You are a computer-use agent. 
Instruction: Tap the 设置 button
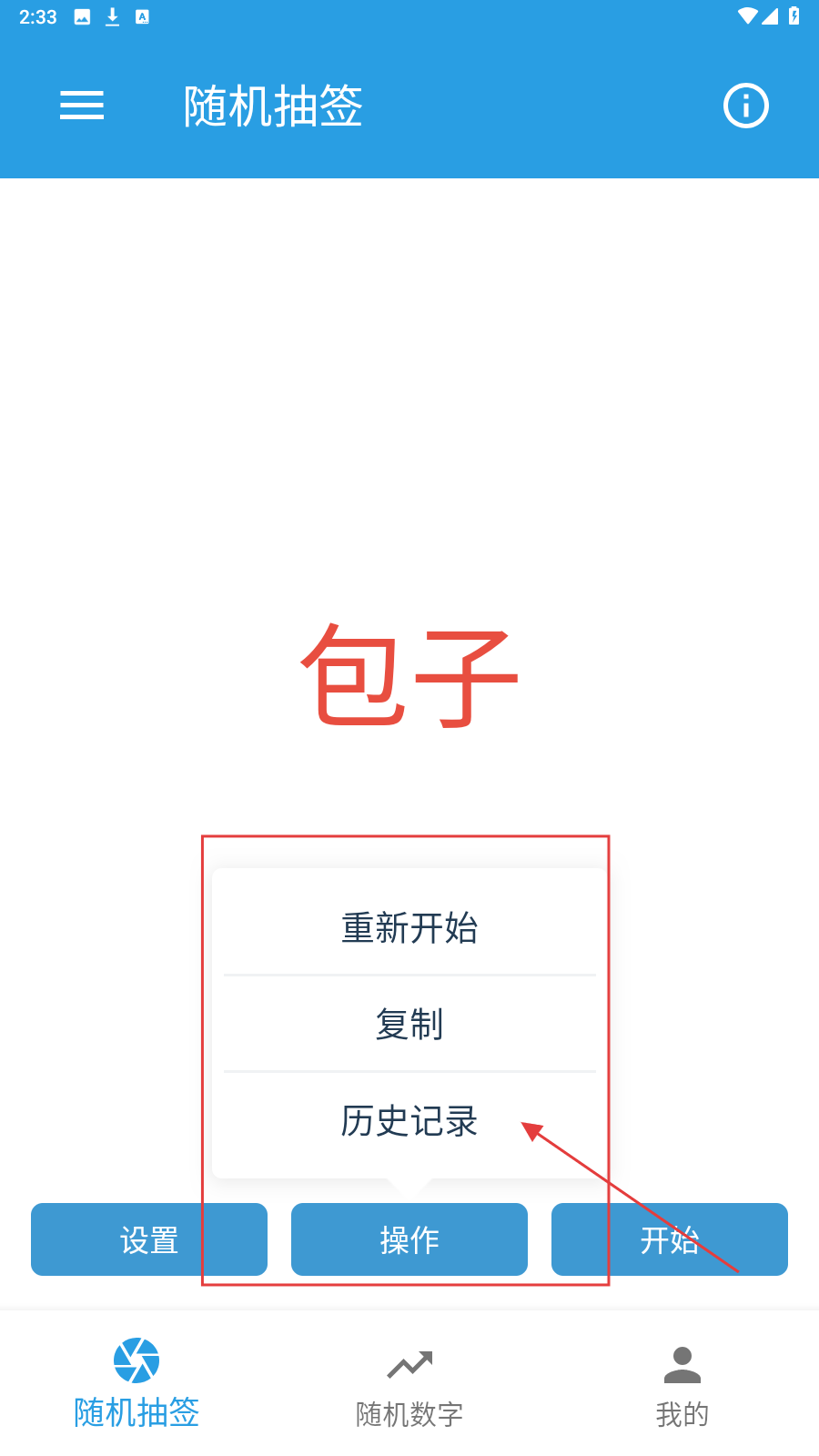(148, 1239)
